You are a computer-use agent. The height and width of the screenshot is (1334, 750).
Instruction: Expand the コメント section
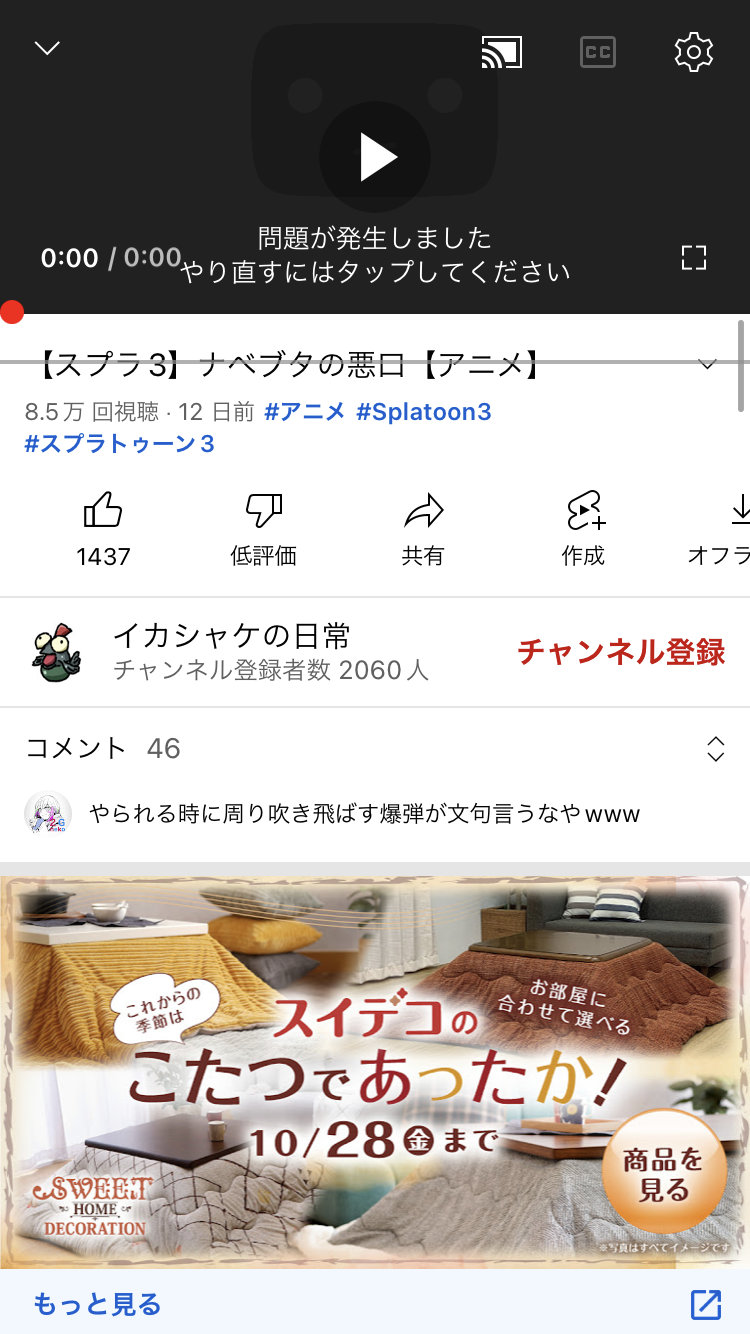point(715,749)
